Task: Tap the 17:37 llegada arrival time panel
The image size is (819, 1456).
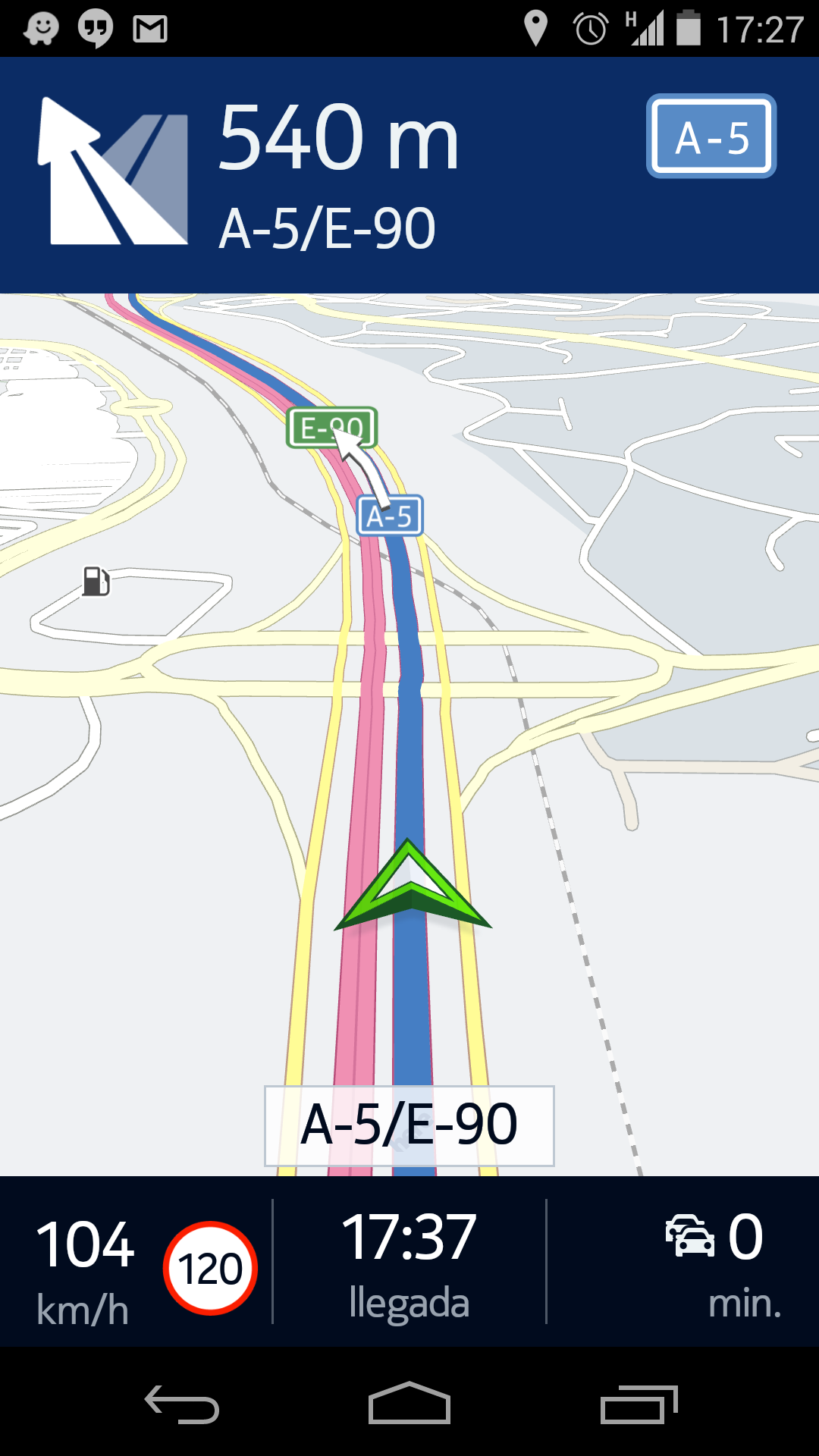Action: click(409, 1263)
